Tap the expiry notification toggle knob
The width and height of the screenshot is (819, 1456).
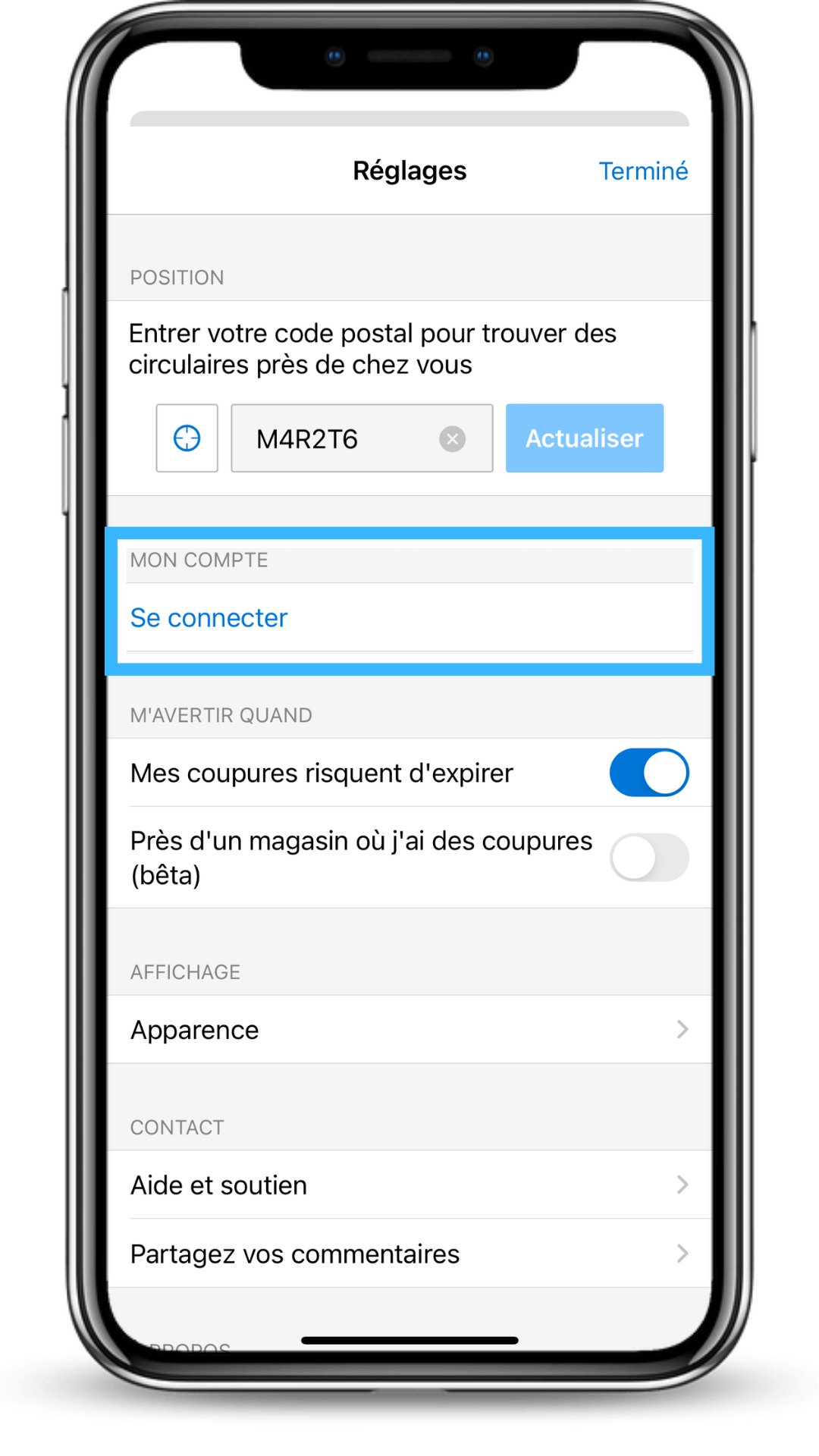(666, 772)
